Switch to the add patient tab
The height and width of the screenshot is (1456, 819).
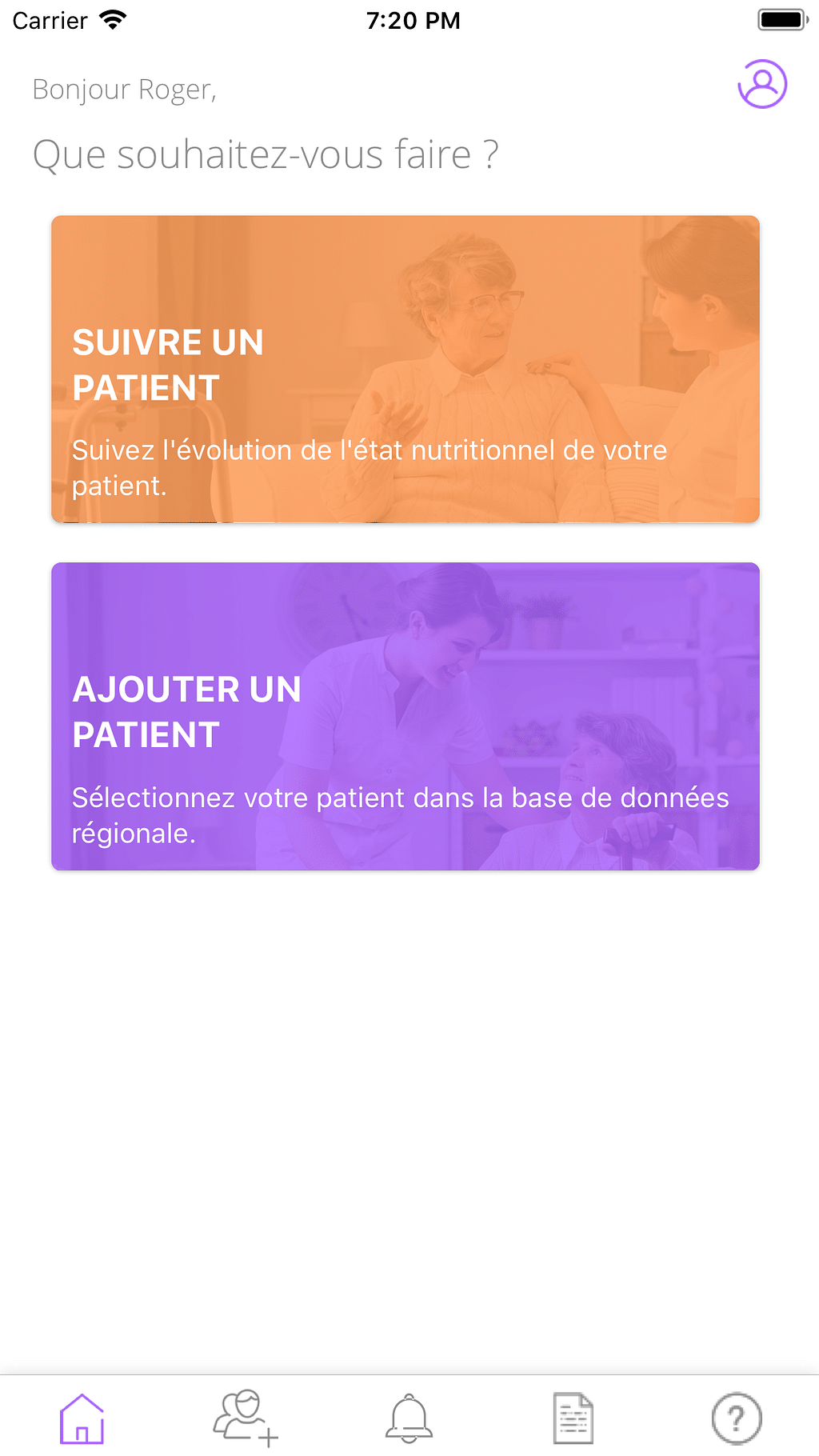[246, 1418]
